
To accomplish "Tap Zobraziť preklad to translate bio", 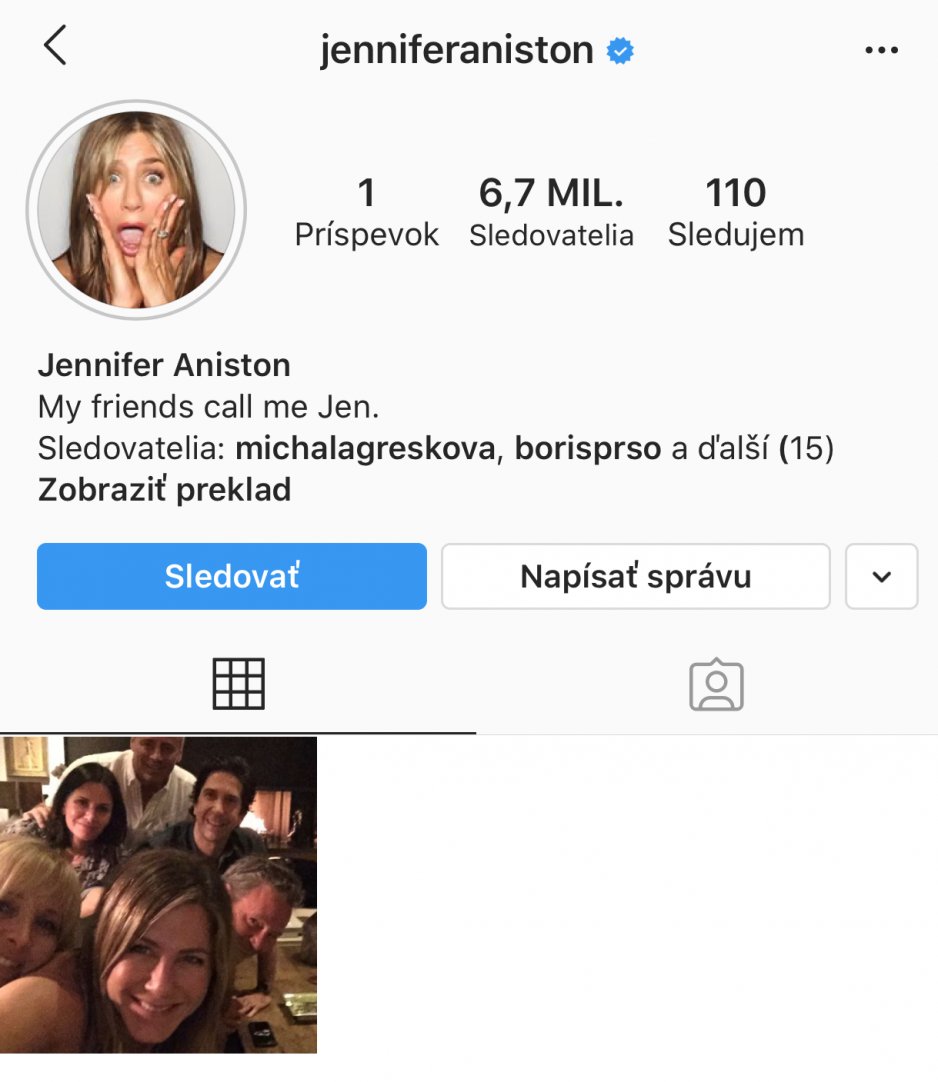I will tap(164, 490).
